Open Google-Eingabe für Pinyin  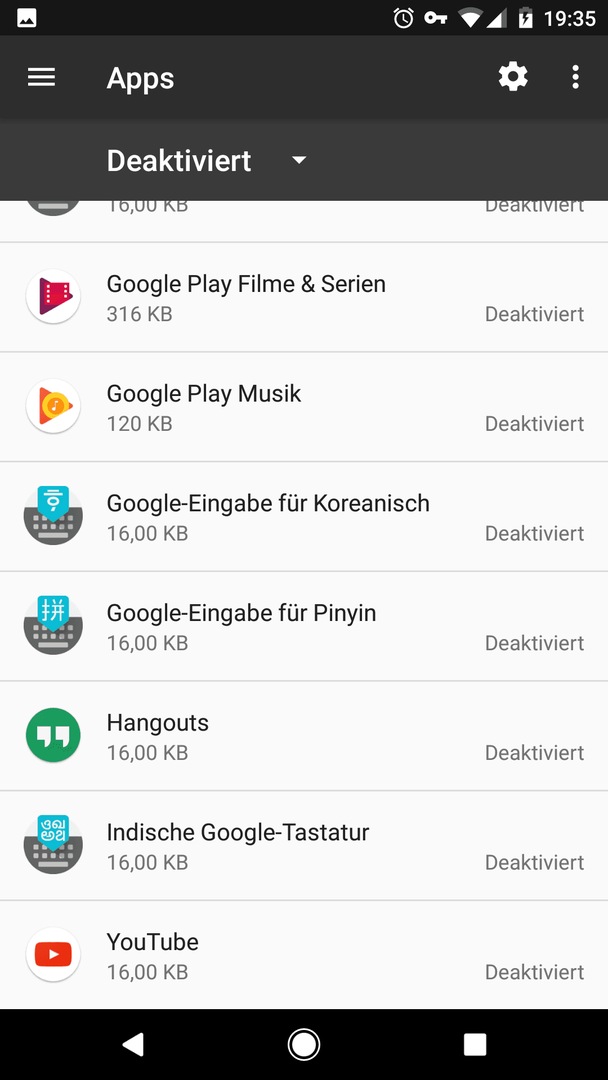click(304, 626)
